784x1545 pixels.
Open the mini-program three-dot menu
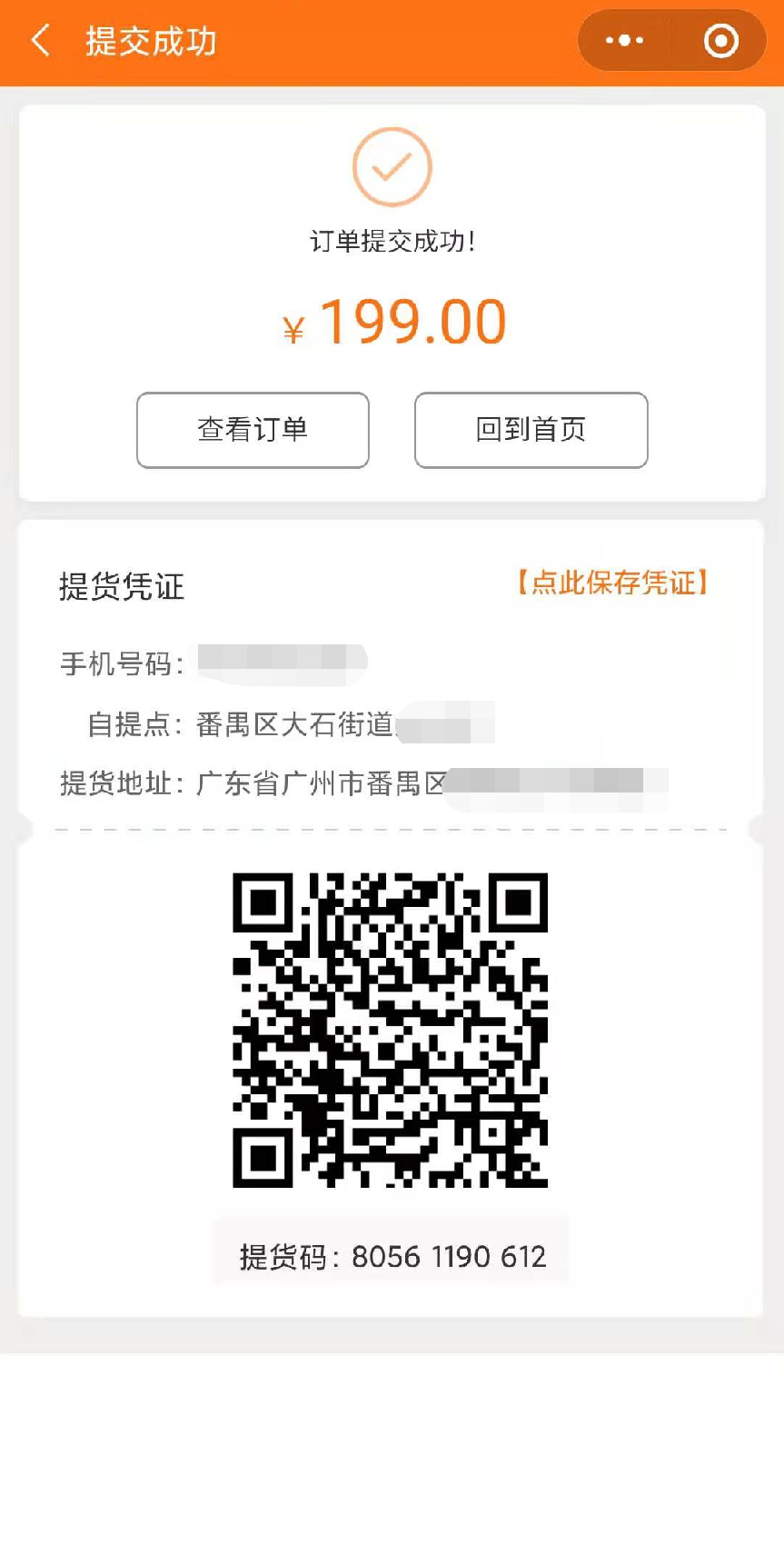pos(624,41)
